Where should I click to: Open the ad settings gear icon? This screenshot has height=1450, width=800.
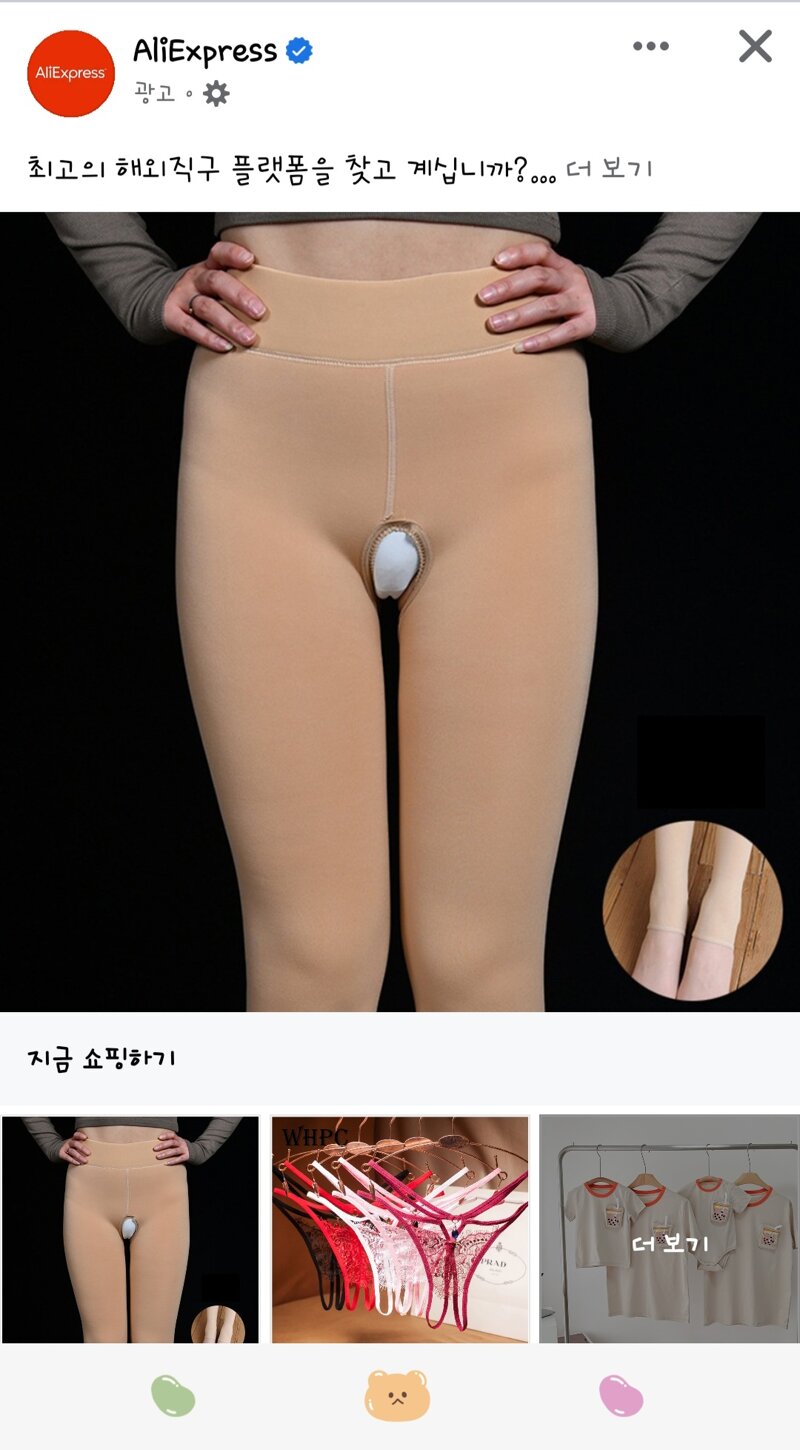click(x=216, y=94)
